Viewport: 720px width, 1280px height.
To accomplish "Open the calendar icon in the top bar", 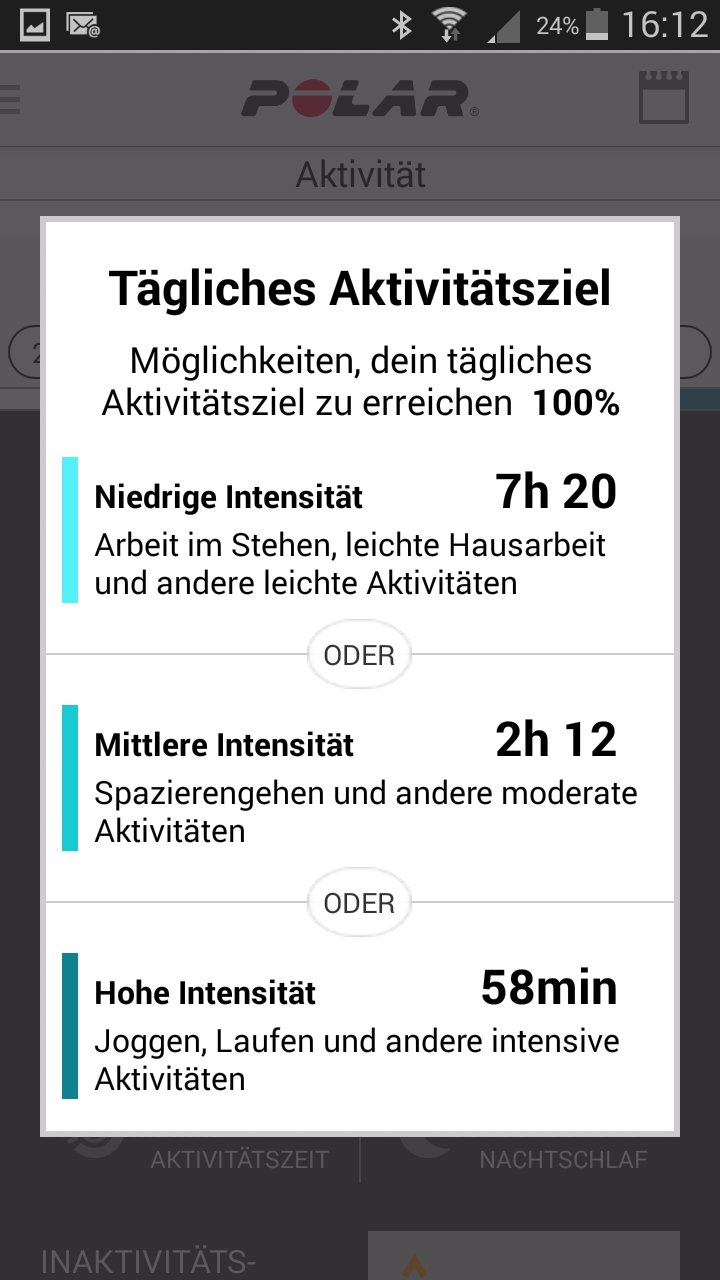I will (664, 98).
